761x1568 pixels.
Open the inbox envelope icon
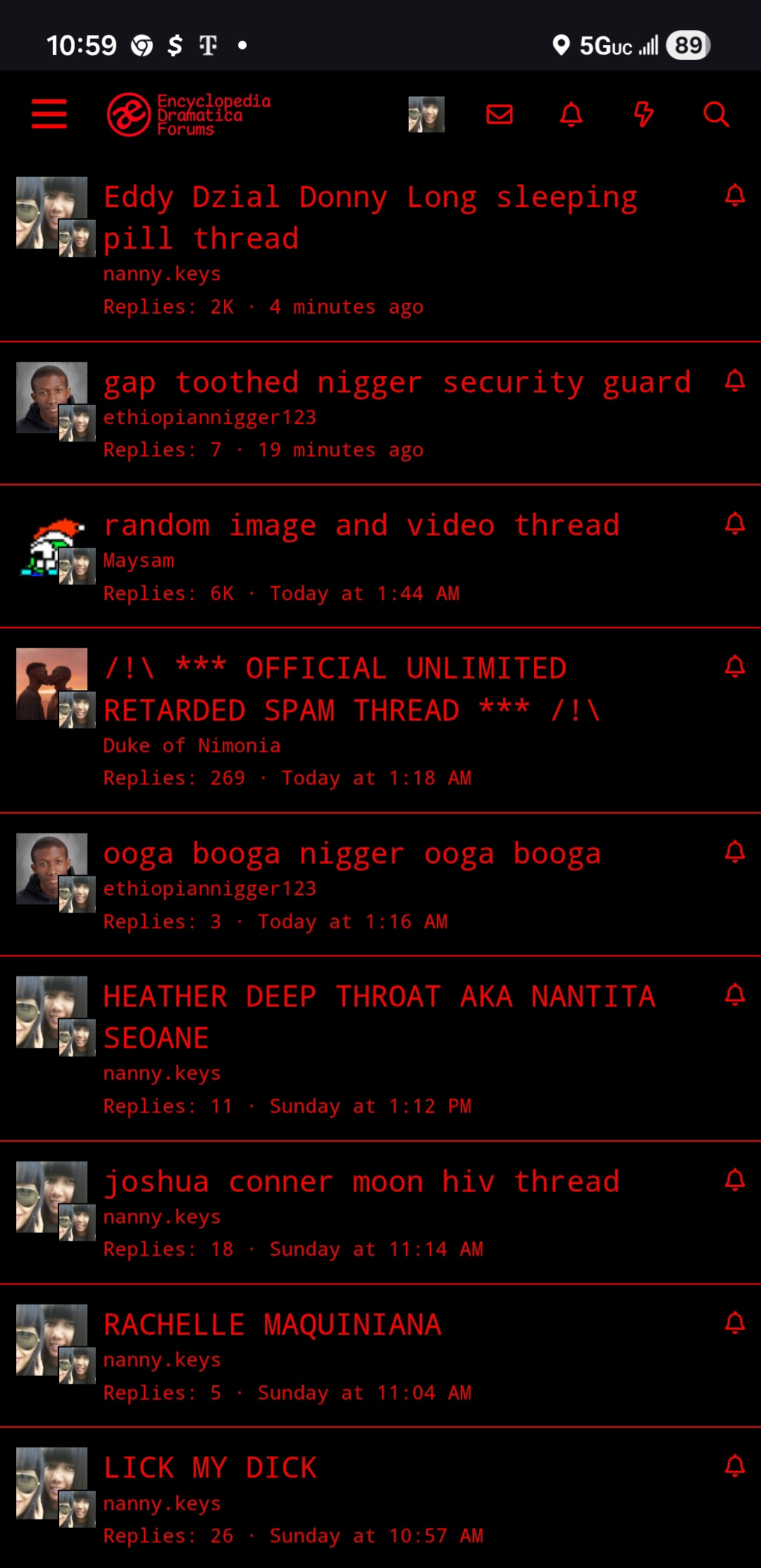point(500,114)
